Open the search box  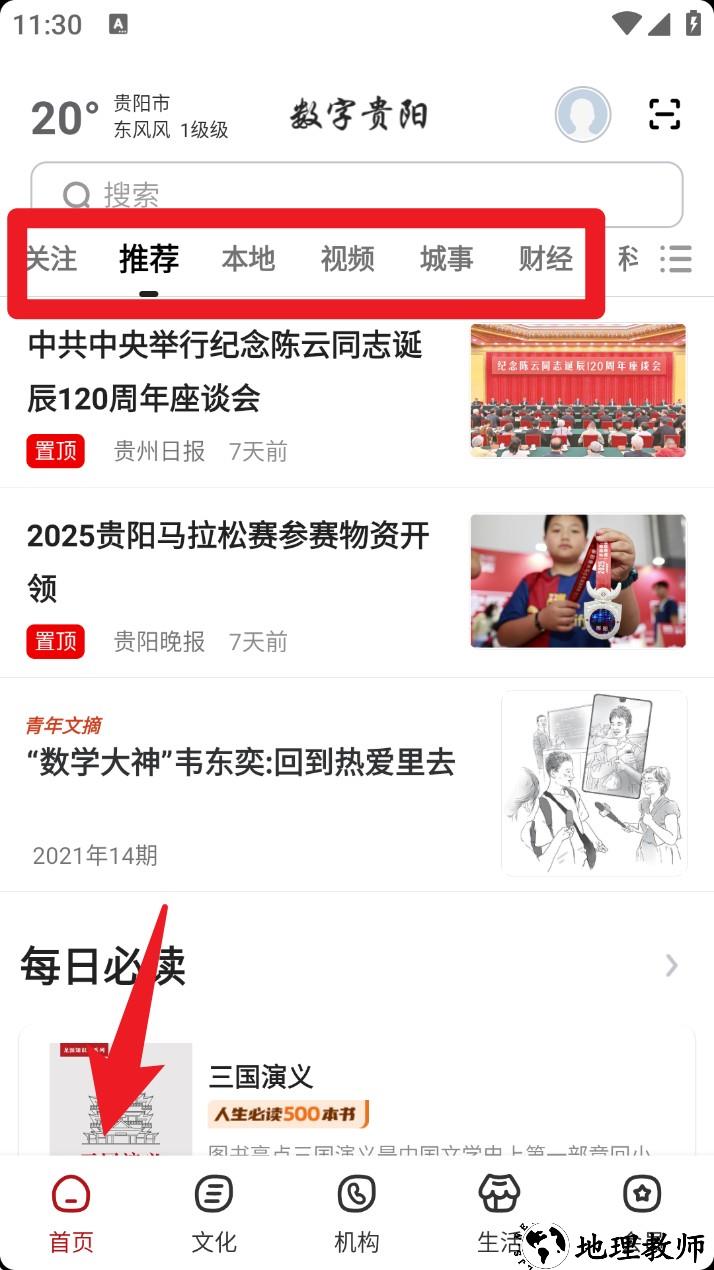pos(356,194)
